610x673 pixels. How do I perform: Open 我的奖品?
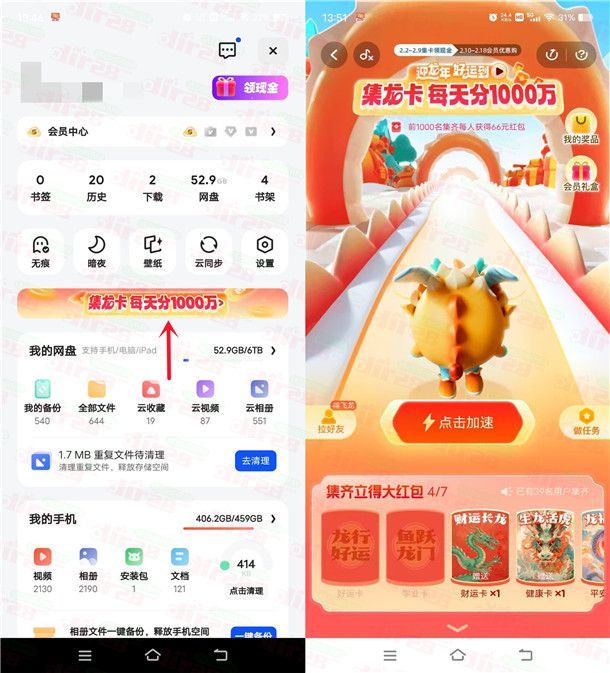point(580,128)
